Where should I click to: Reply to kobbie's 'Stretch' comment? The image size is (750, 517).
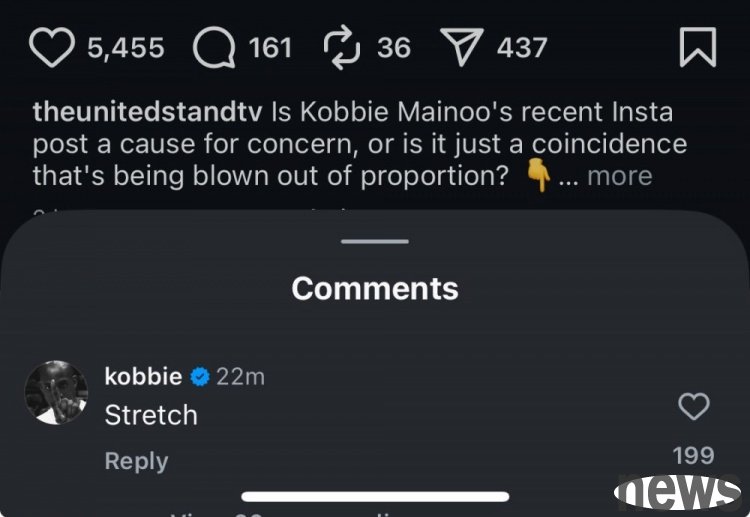tap(136, 461)
